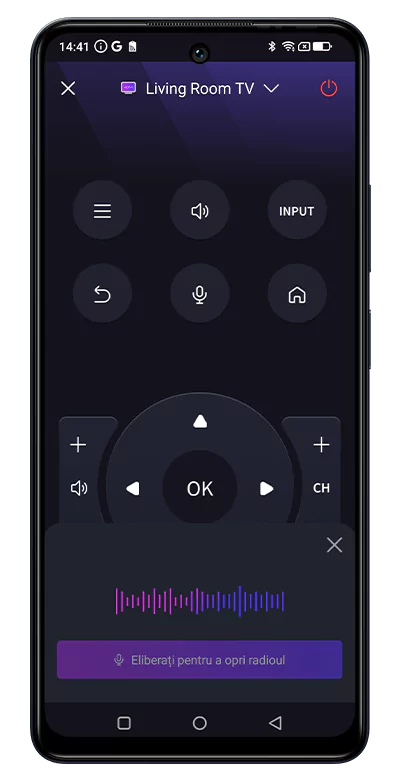
Task: Confirm selection with the OK button
Action: click(200, 488)
